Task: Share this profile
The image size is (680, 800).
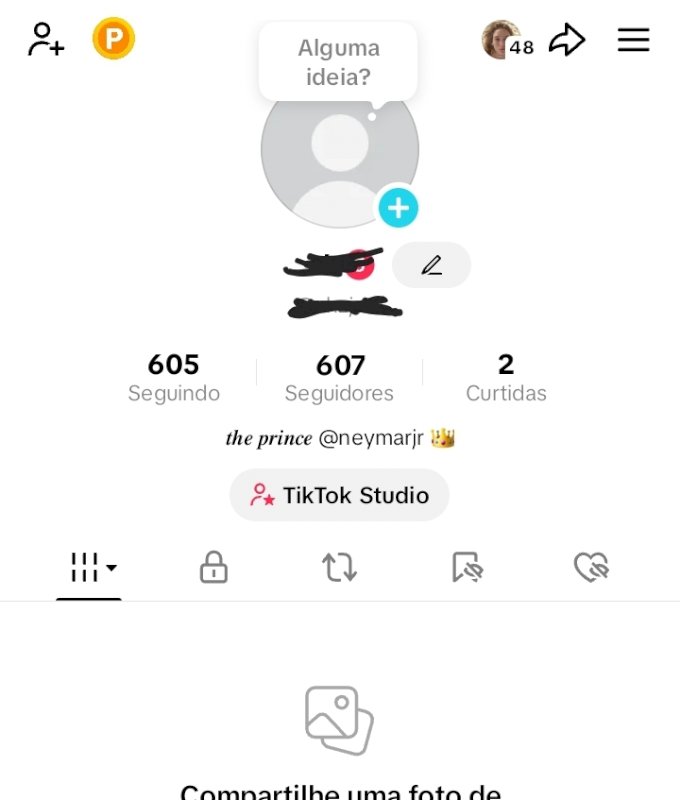Action: click(x=567, y=40)
